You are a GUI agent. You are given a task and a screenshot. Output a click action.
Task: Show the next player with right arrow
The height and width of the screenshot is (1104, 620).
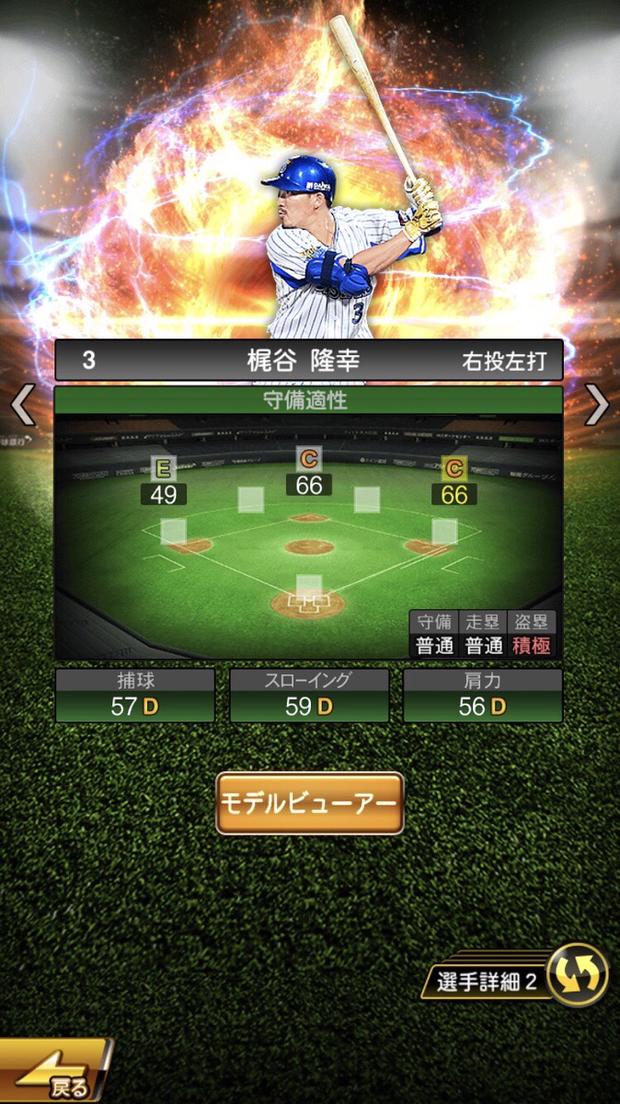click(x=597, y=405)
